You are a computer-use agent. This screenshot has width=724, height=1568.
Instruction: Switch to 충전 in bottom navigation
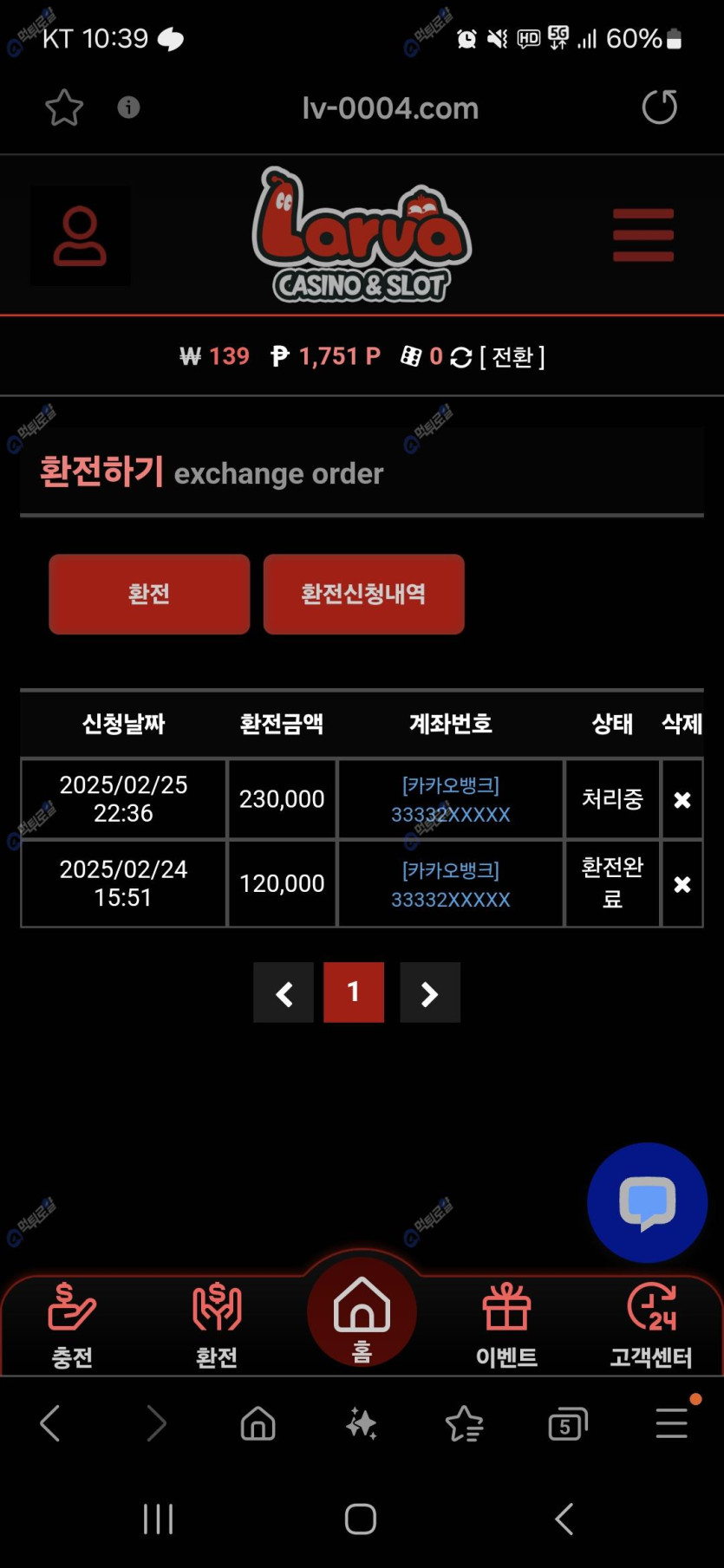[72, 1326]
